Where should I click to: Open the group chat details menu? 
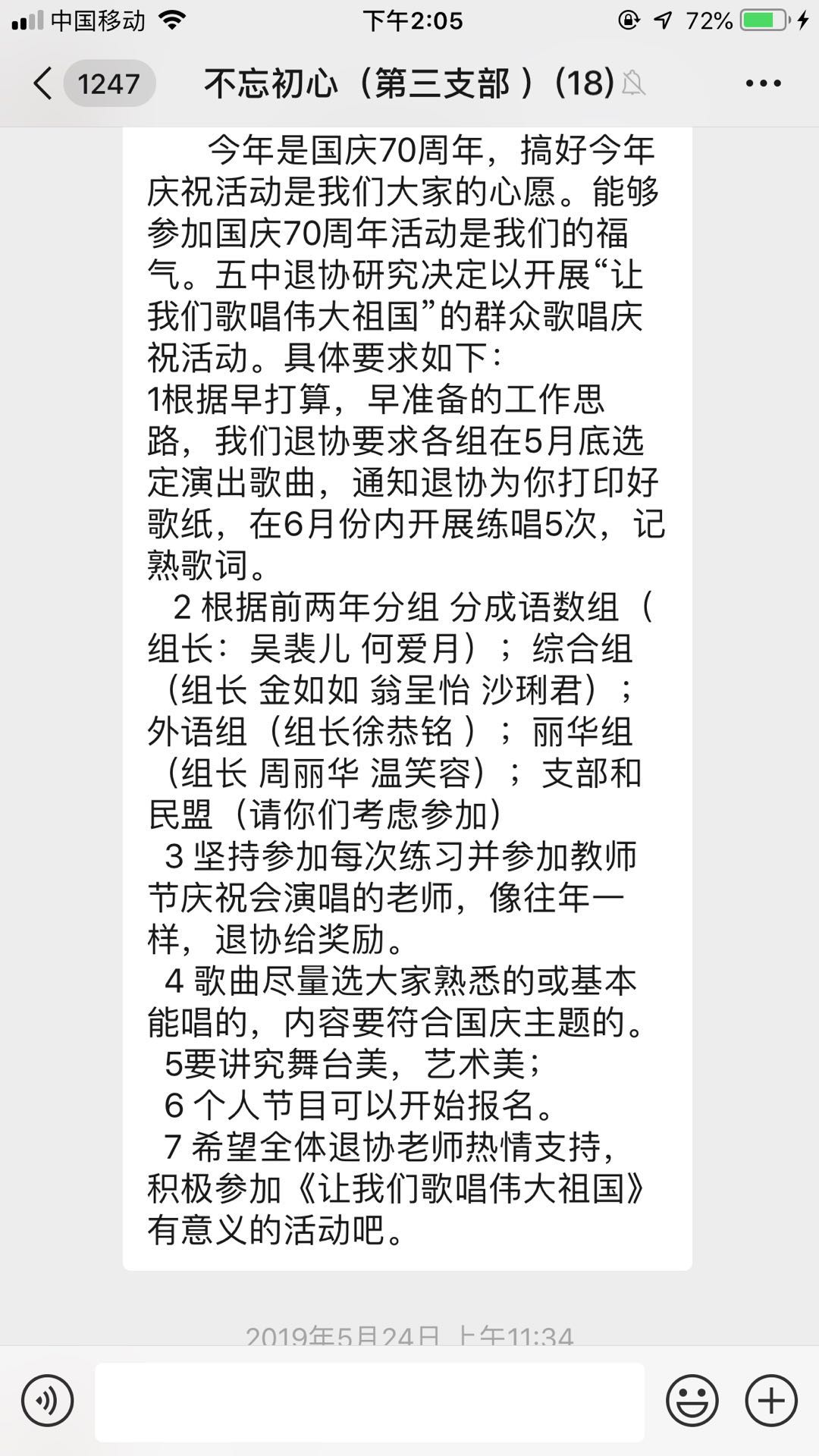[763, 83]
